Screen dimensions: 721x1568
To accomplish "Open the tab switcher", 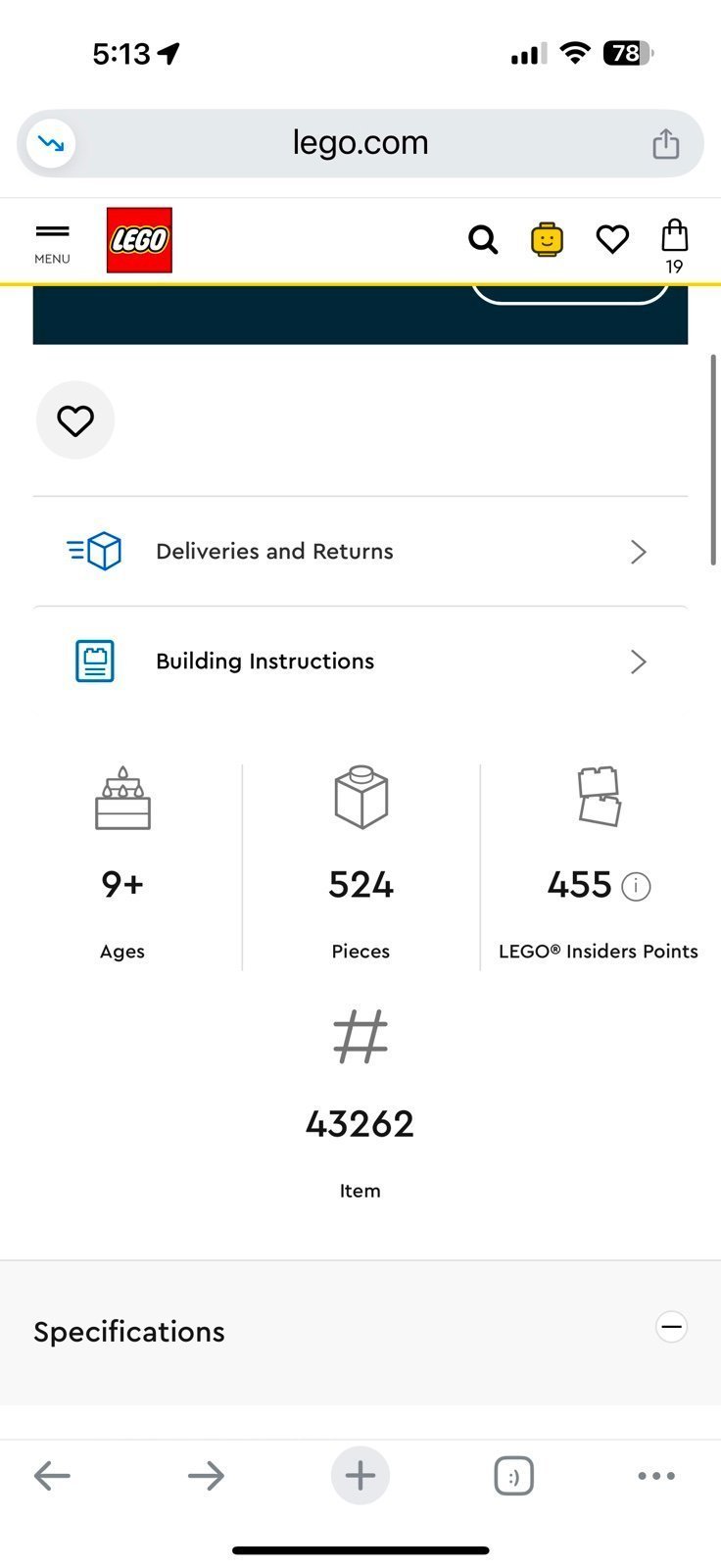I will [x=514, y=1476].
